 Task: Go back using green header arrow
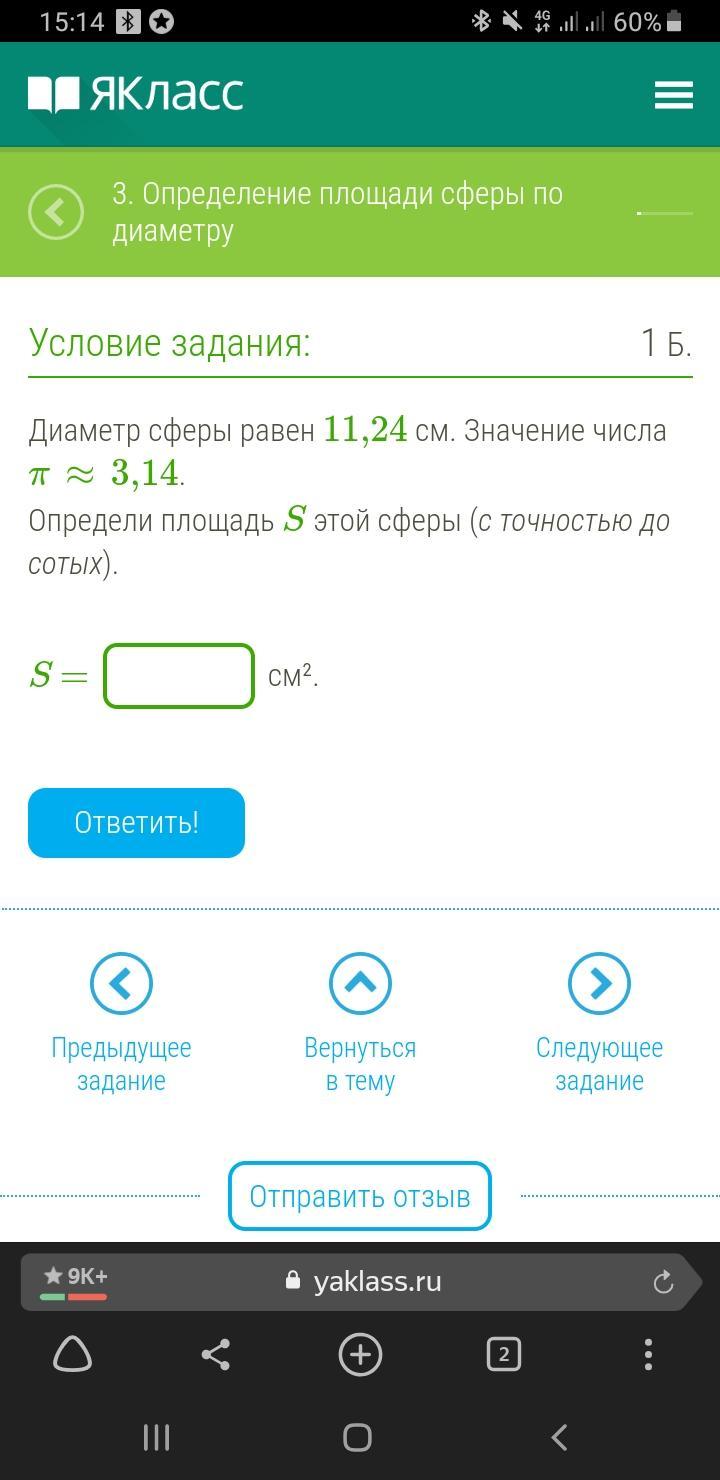point(56,212)
